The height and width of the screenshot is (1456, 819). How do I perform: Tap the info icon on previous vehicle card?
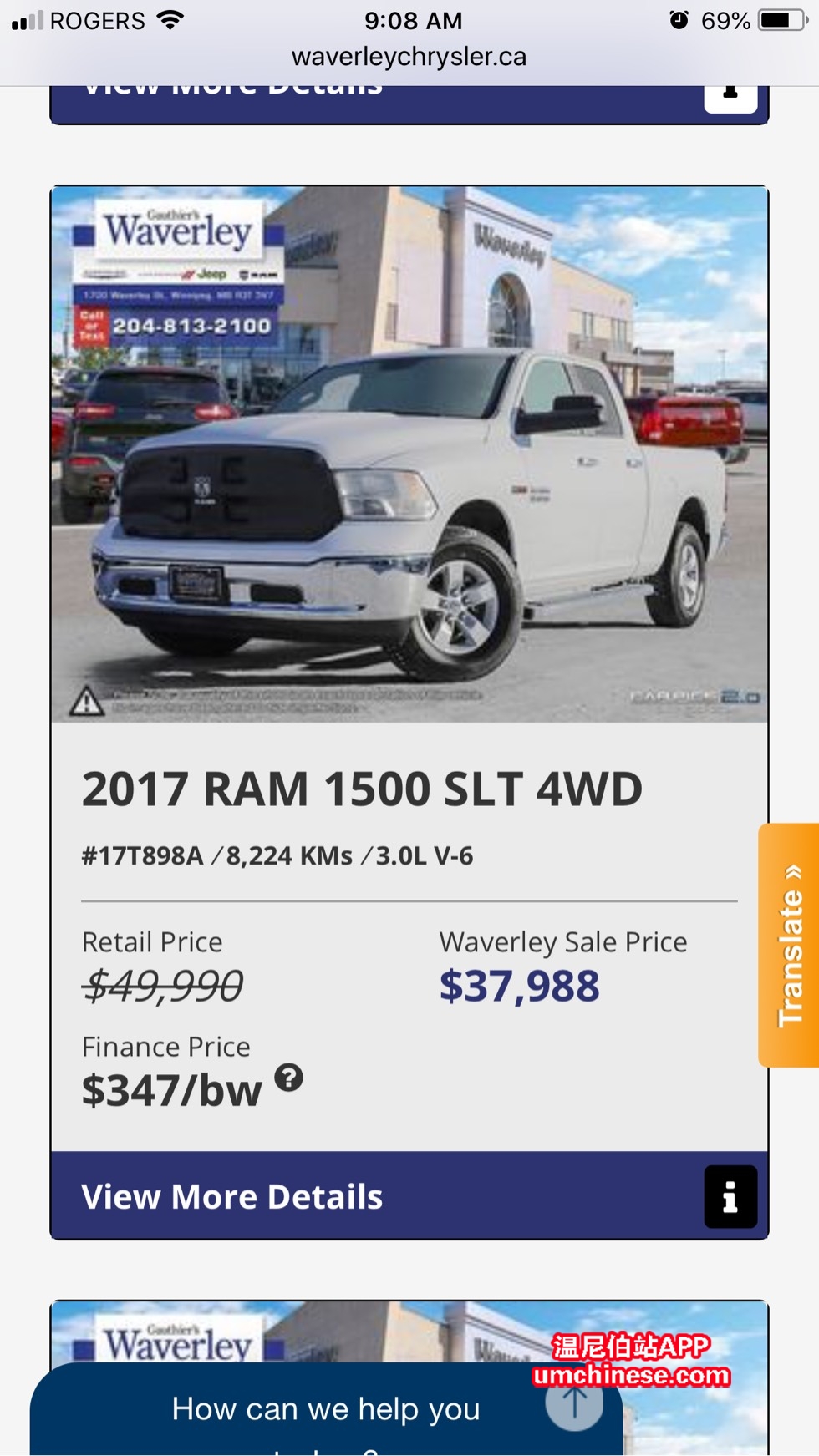coord(730,96)
